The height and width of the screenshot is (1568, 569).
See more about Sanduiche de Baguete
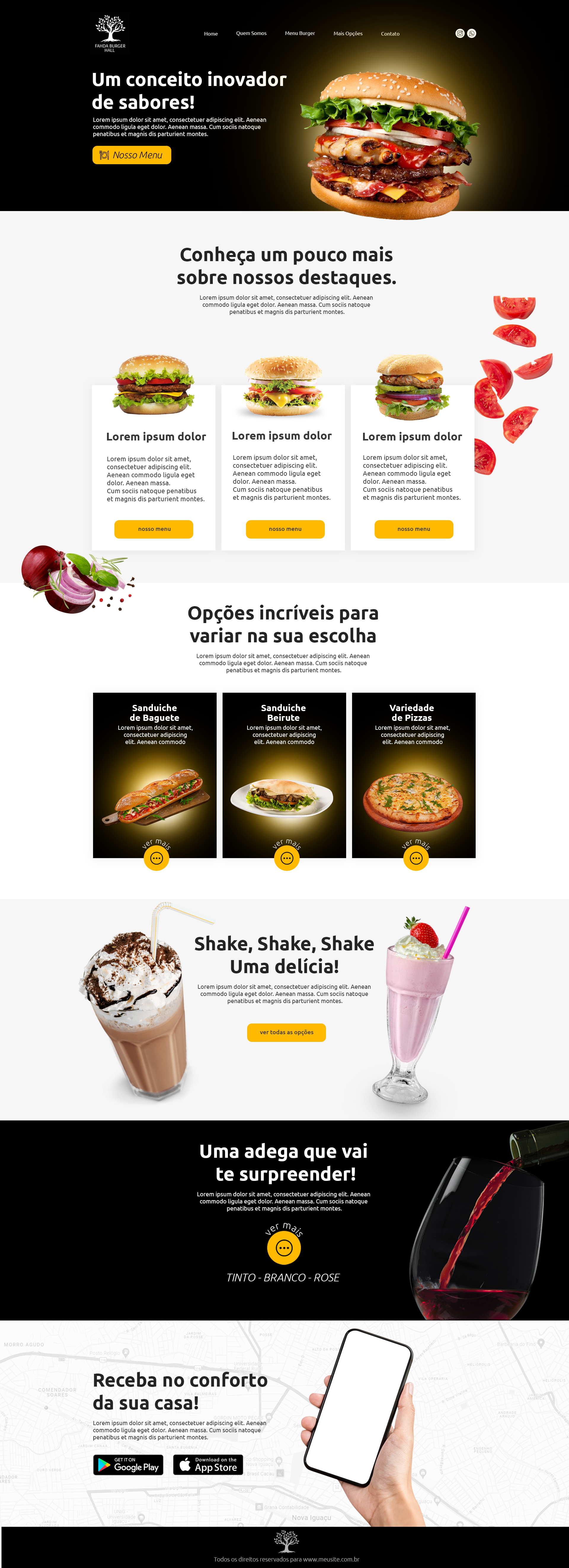pos(156,858)
